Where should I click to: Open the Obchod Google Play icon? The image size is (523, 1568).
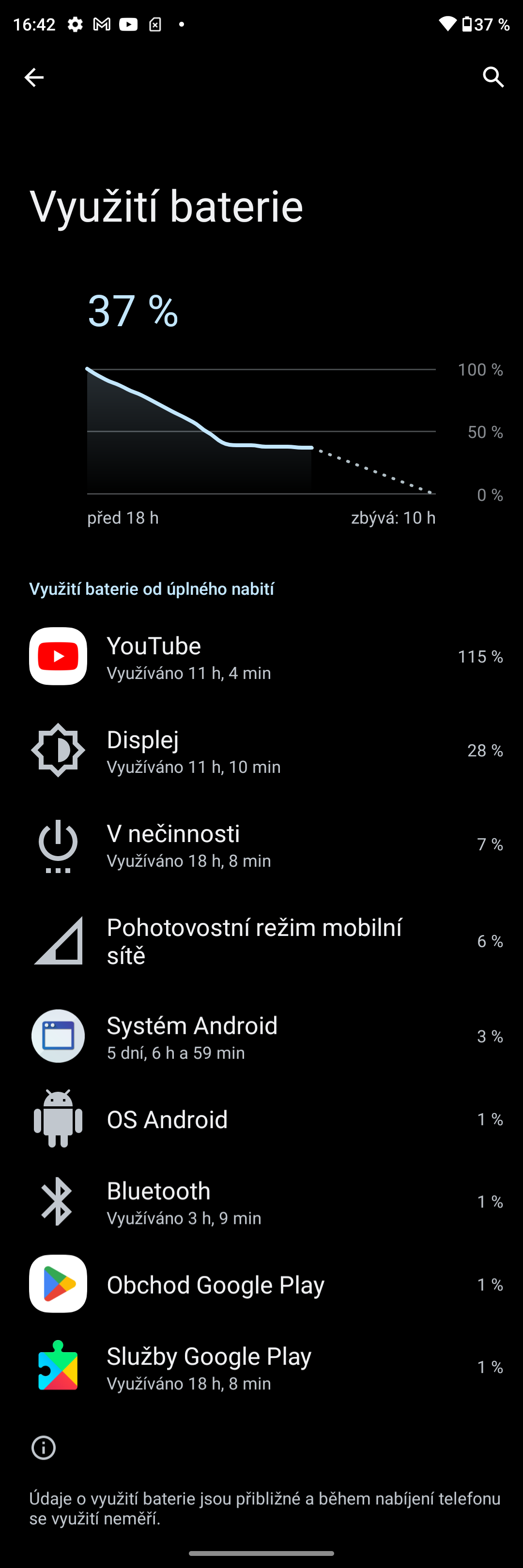(58, 1284)
